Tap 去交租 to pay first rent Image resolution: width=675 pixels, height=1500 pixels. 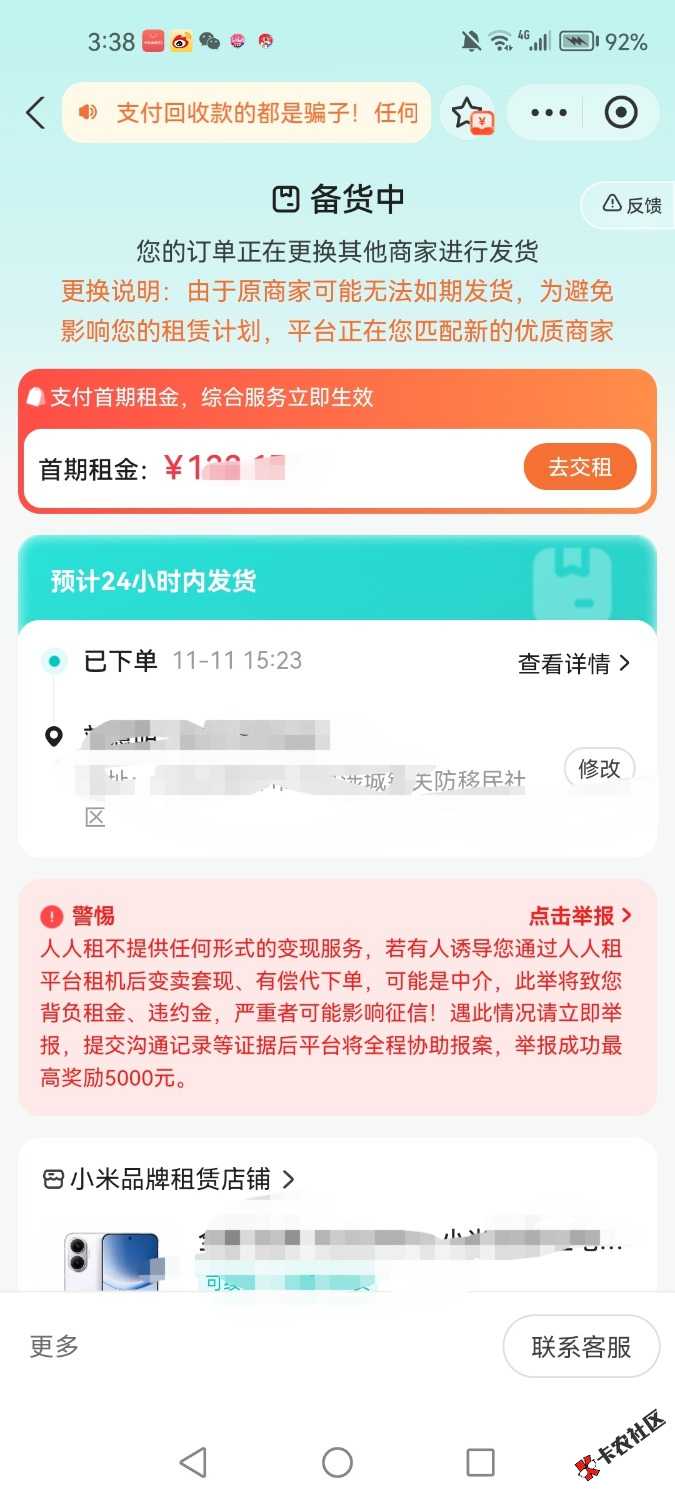tap(579, 467)
